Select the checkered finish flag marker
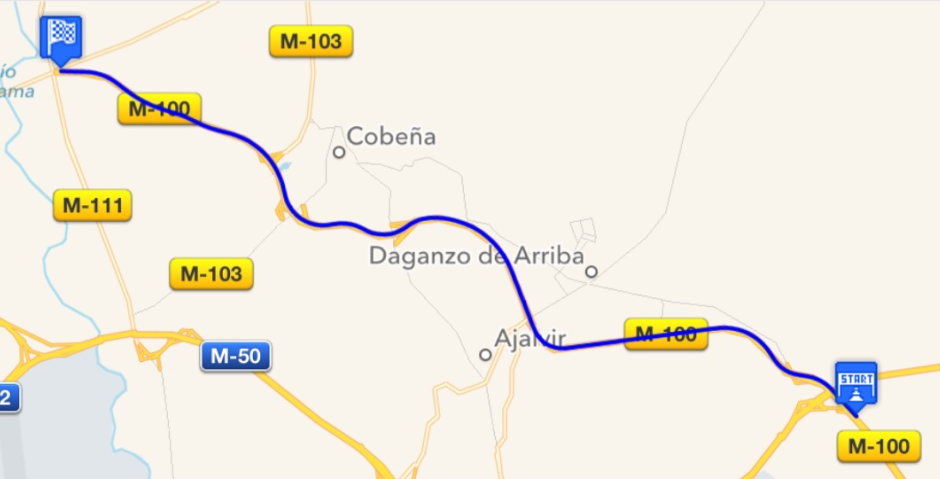This screenshot has width=940, height=479. (62, 37)
